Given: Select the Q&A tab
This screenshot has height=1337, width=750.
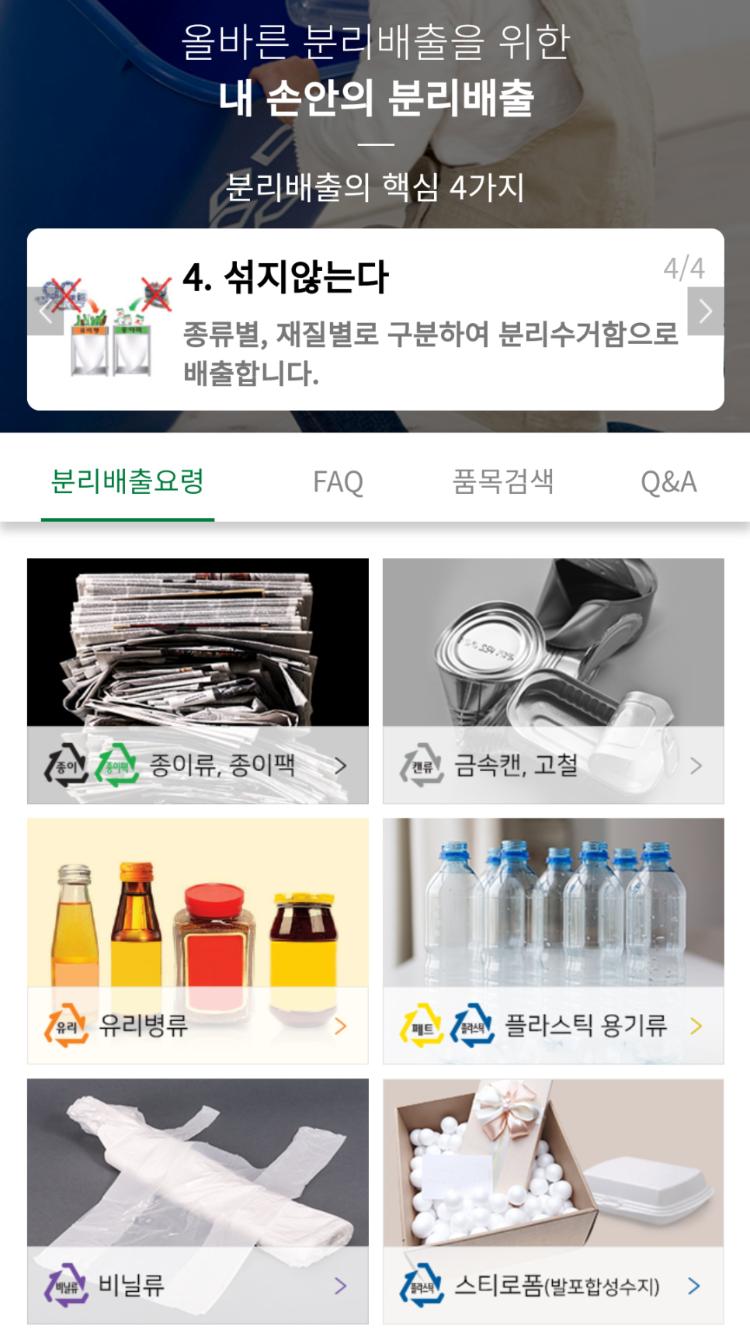Looking at the screenshot, I should pyautogui.click(x=668, y=482).
